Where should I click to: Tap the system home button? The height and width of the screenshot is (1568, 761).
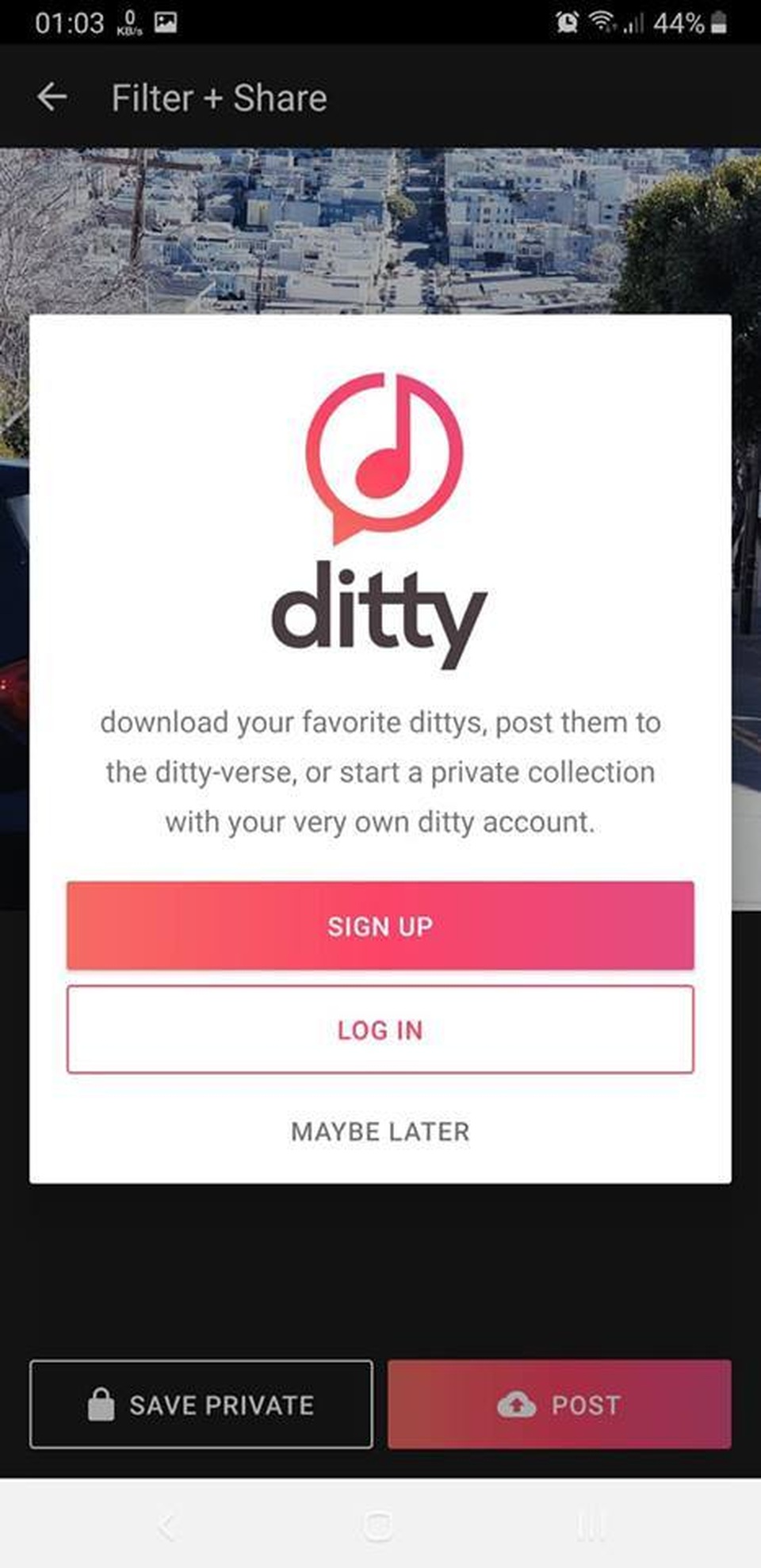[x=378, y=1524]
